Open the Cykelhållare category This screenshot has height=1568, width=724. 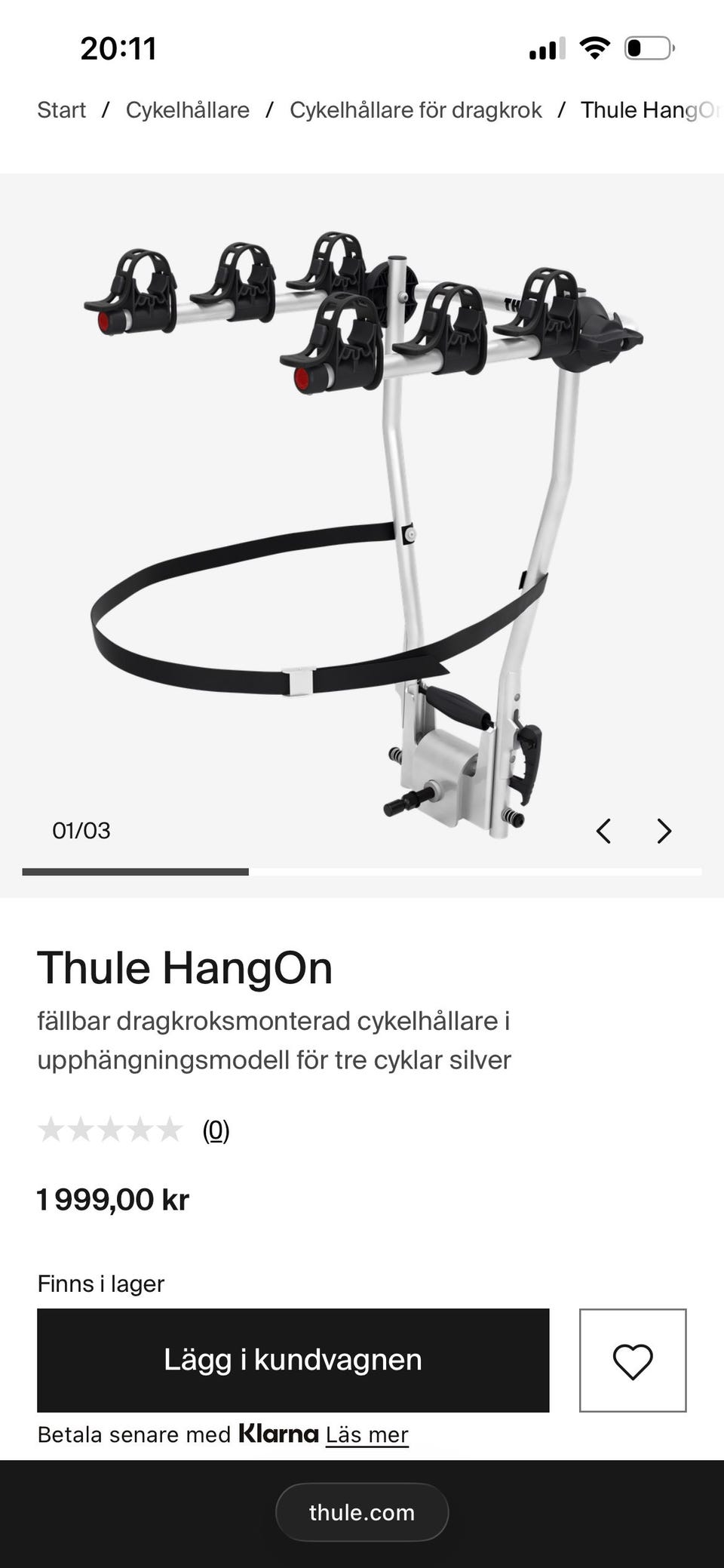point(188,109)
